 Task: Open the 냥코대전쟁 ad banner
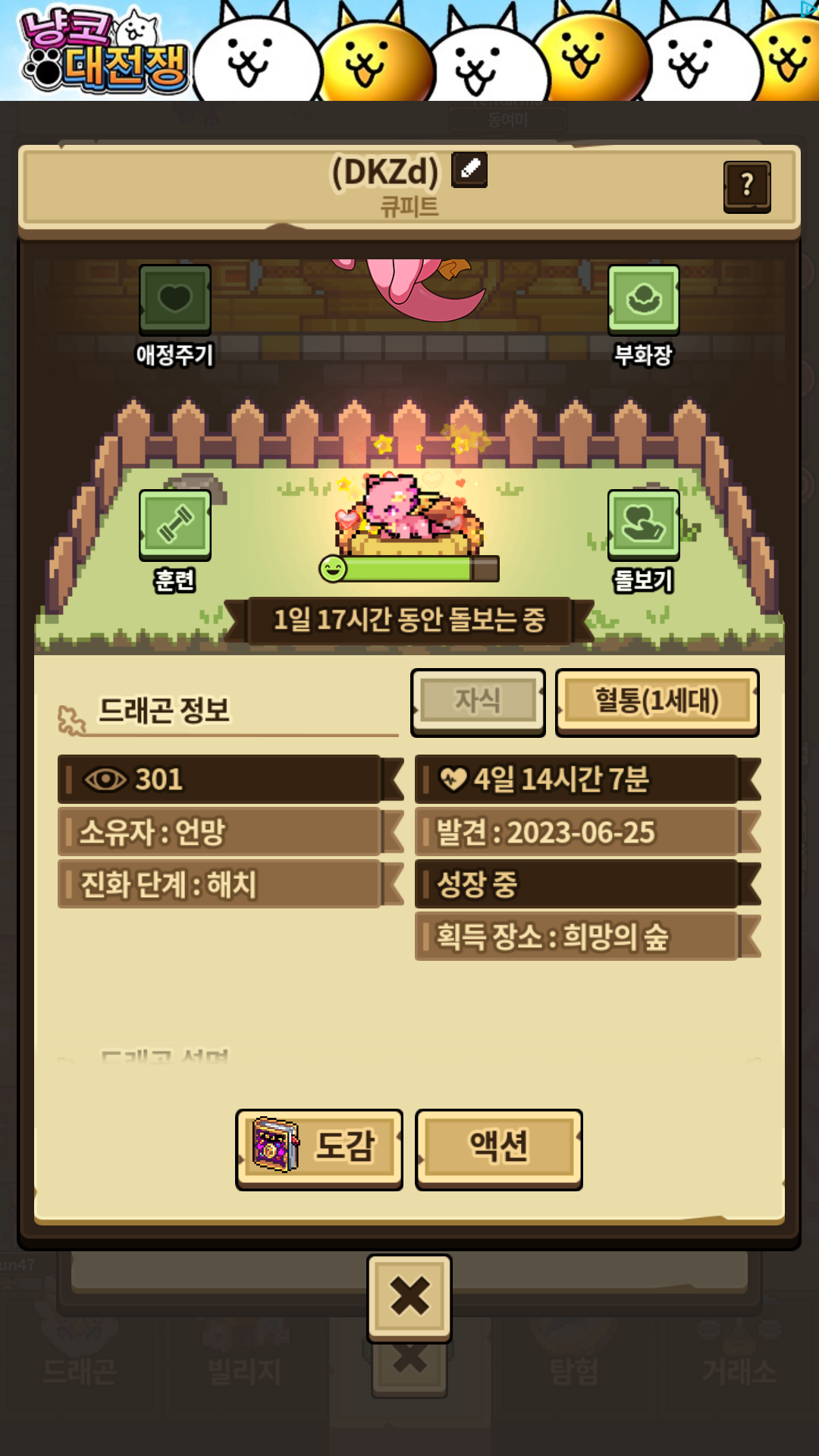pos(409,50)
